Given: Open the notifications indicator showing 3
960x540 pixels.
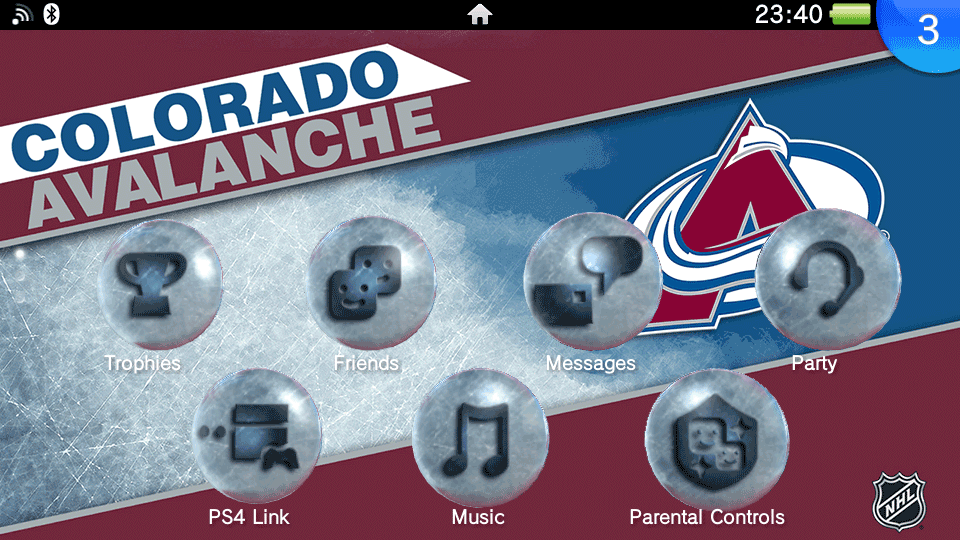Looking at the screenshot, I should click(x=926, y=30).
